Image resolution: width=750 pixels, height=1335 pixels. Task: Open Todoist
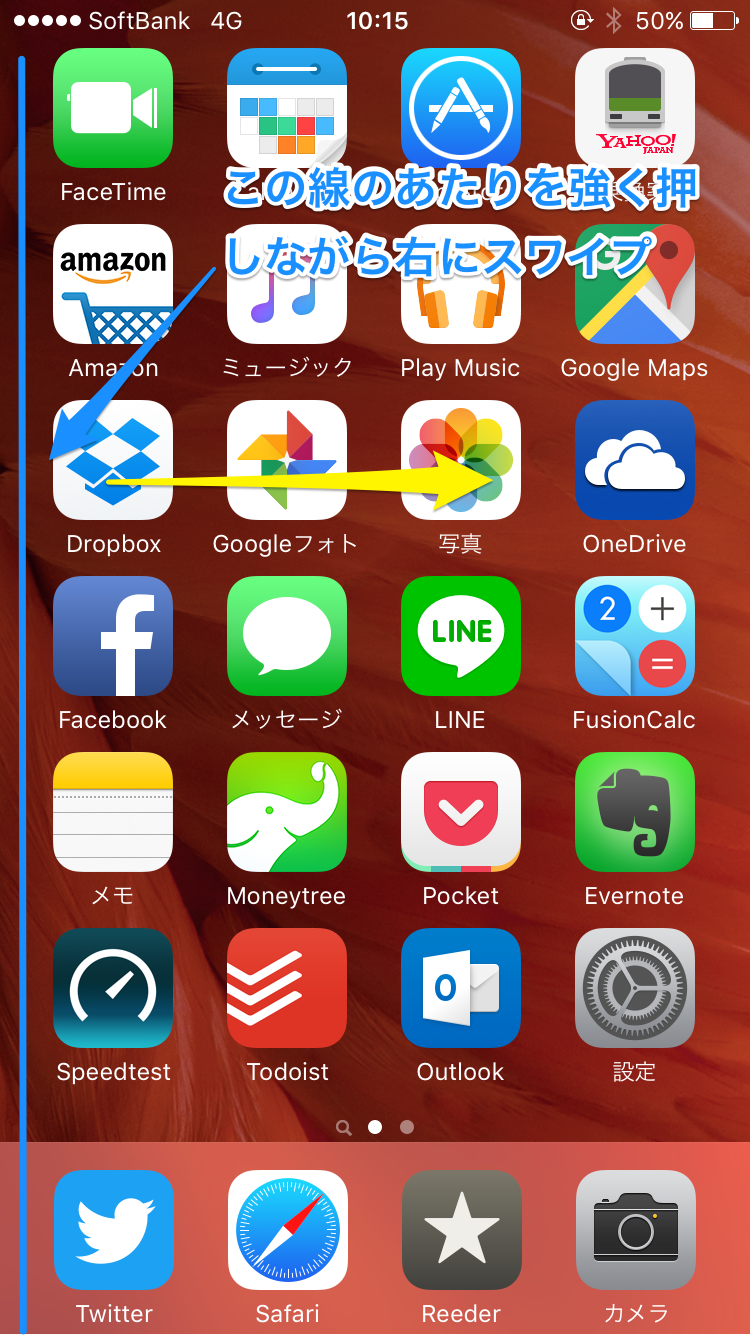[287, 988]
